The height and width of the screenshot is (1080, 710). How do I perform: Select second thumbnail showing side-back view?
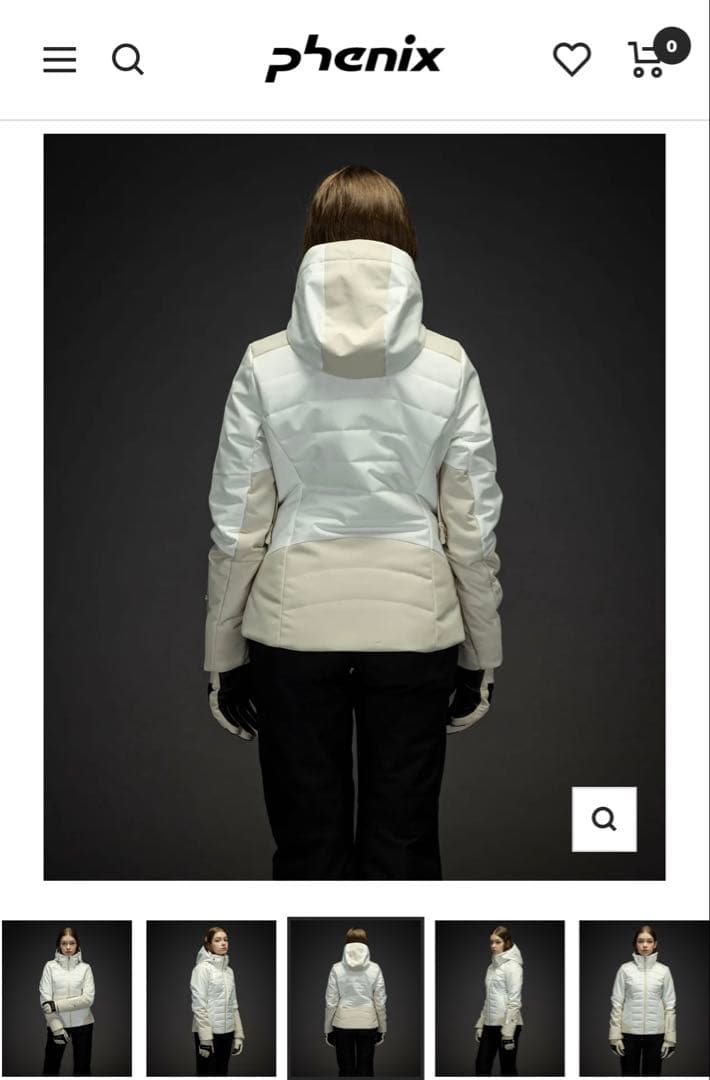click(211, 998)
